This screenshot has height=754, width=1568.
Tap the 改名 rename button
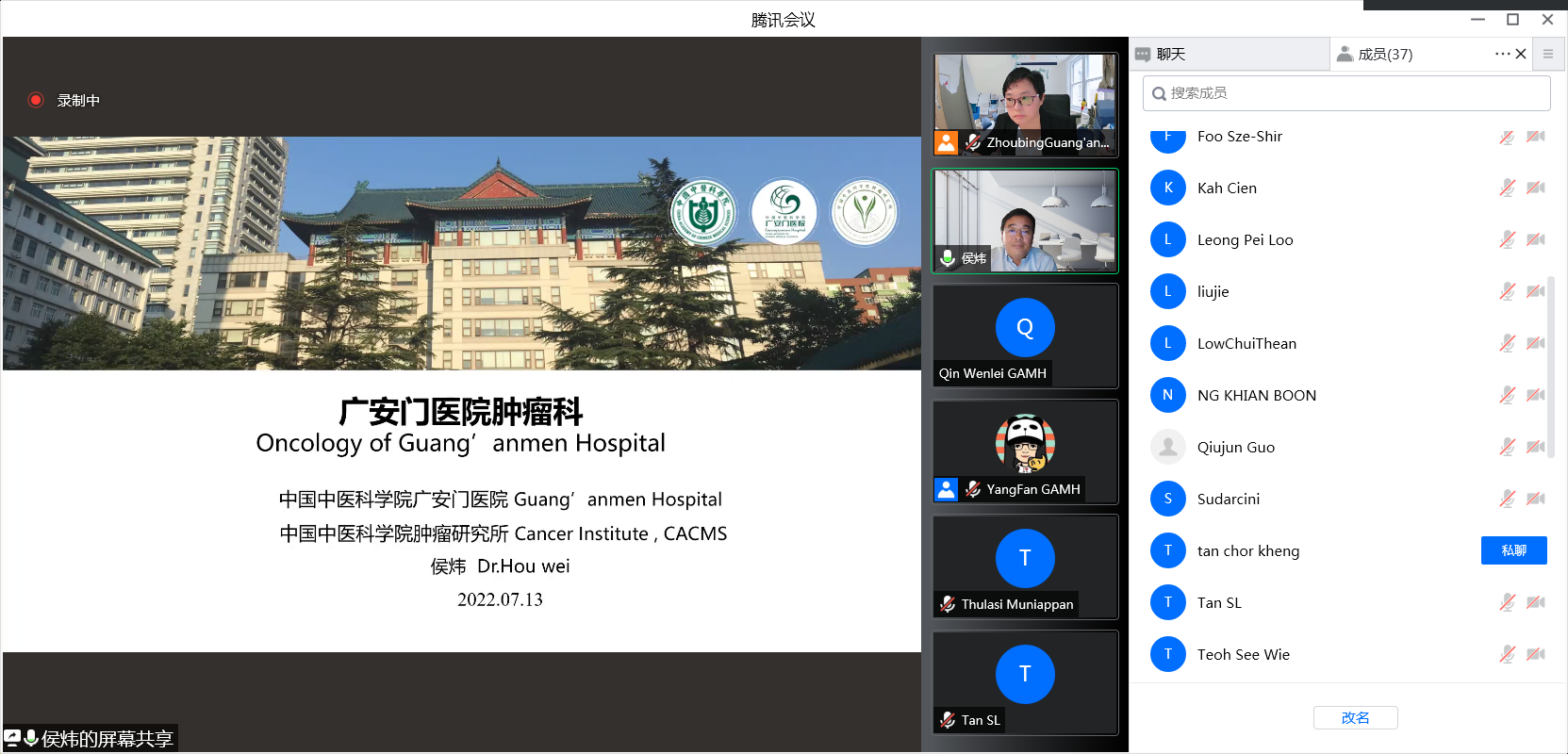1355,717
